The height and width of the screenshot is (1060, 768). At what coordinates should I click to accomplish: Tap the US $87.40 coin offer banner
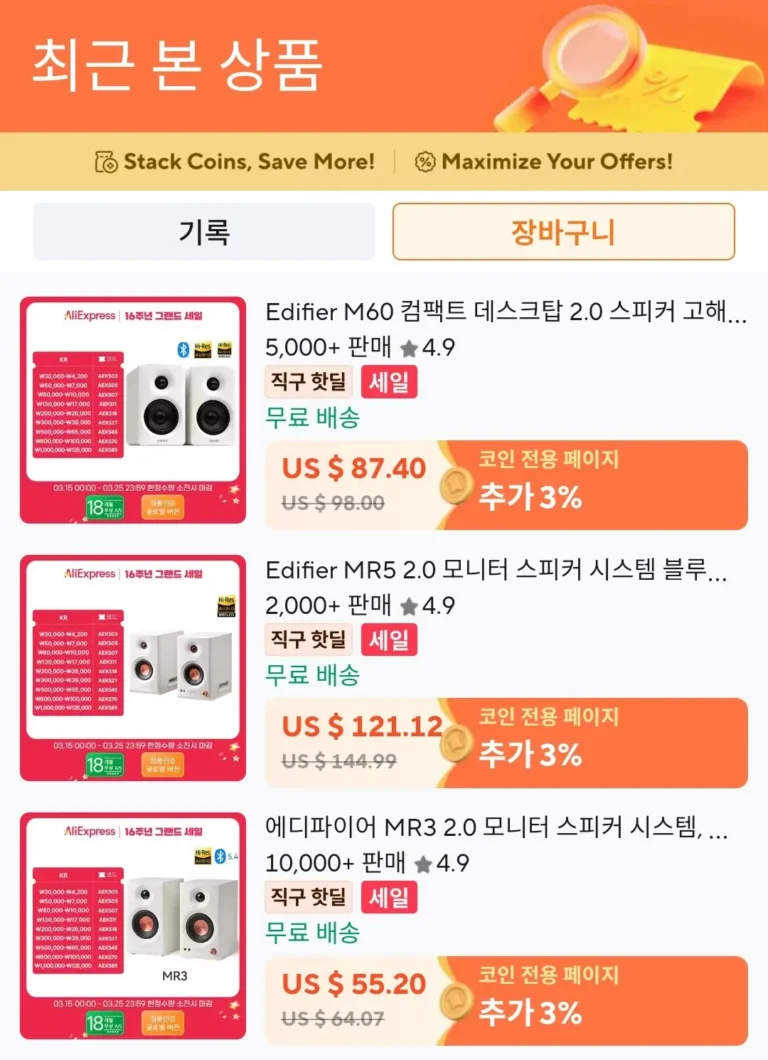[506, 485]
